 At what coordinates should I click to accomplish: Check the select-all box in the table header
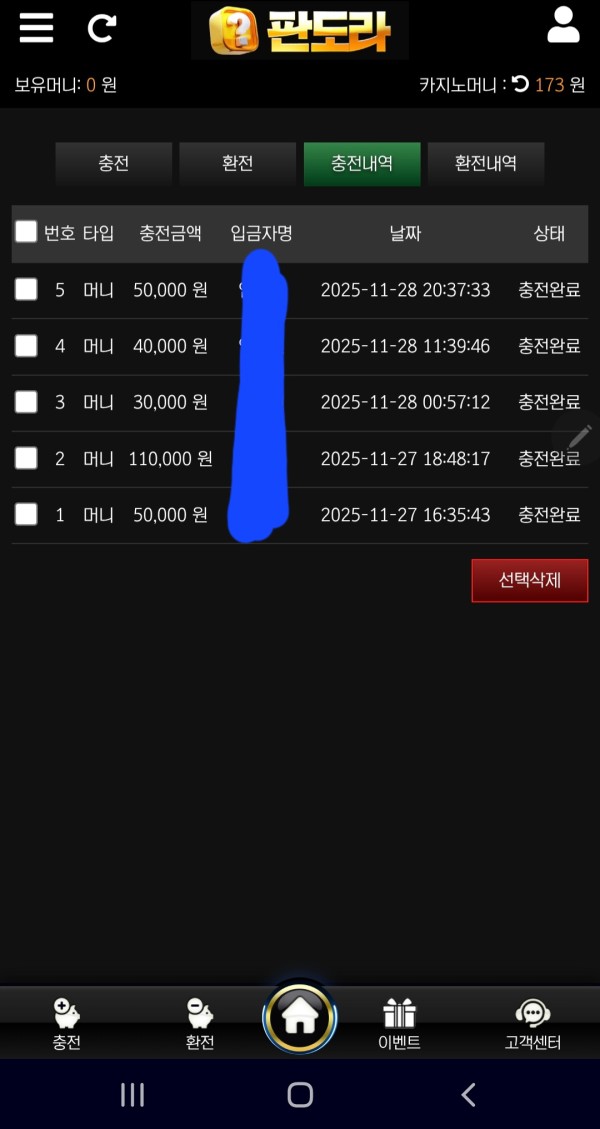26,232
